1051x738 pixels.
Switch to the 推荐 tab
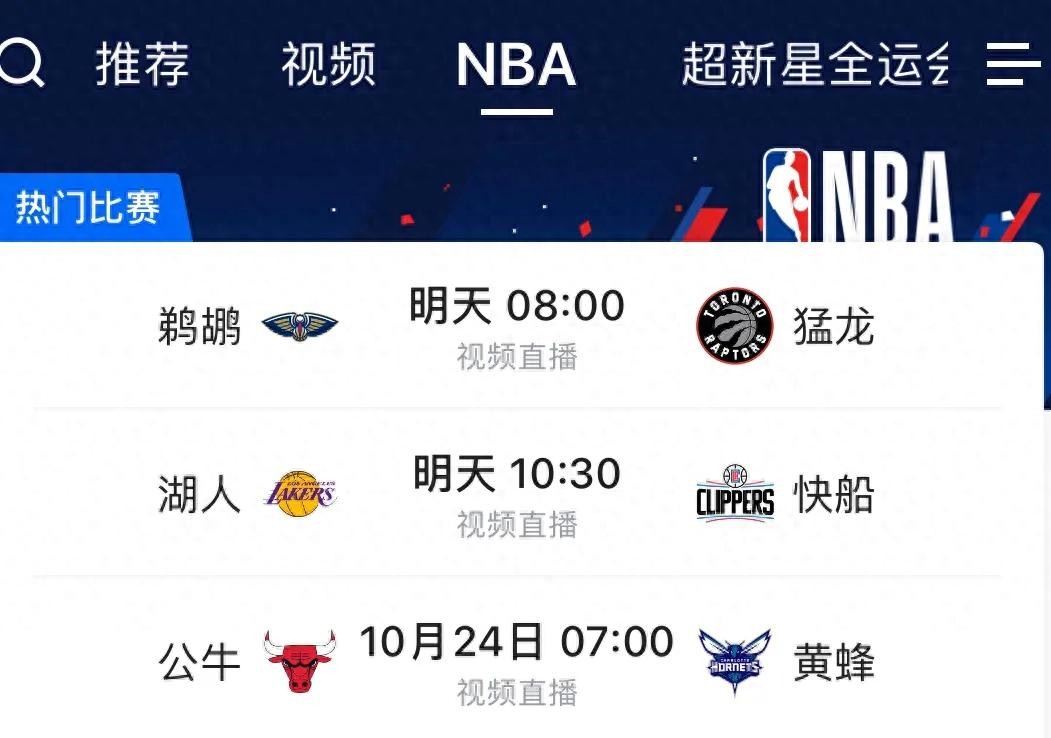coord(142,64)
